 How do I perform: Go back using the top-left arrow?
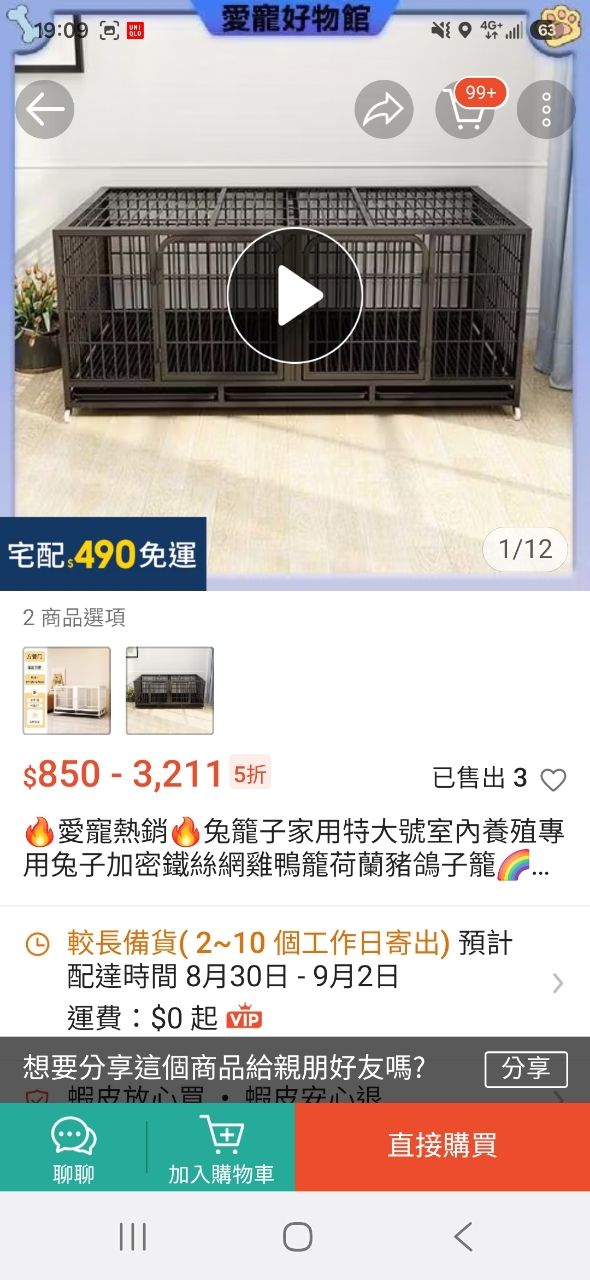click(x=44, y=109)
